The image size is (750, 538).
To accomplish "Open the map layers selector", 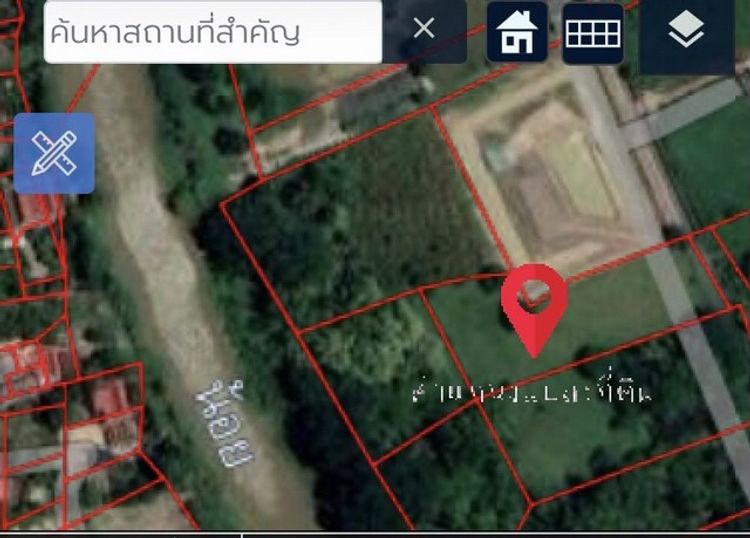I will pos(686,33).
